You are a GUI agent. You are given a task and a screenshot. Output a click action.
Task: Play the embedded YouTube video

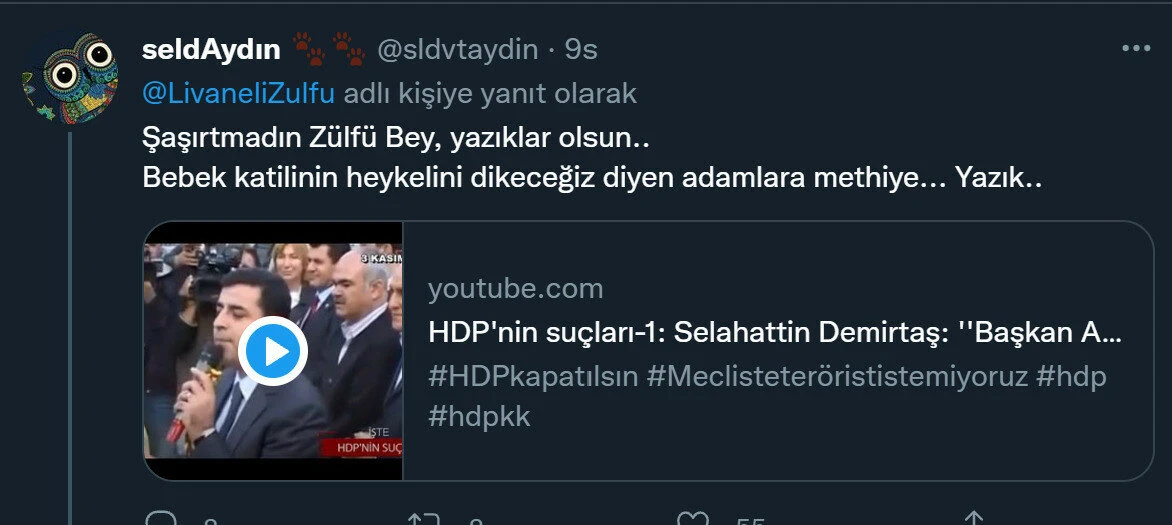(x=272, y=351)
